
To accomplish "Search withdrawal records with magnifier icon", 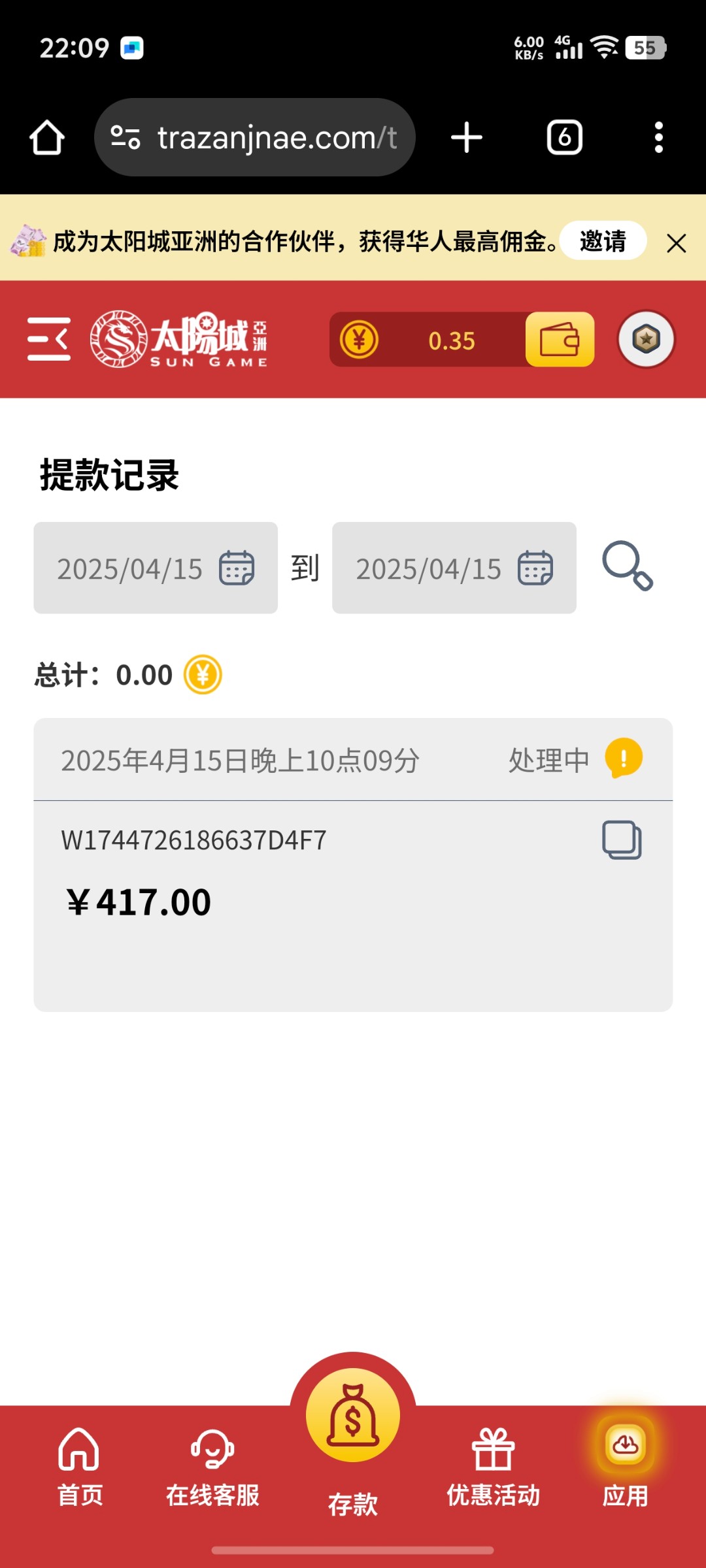I will 628,566.
